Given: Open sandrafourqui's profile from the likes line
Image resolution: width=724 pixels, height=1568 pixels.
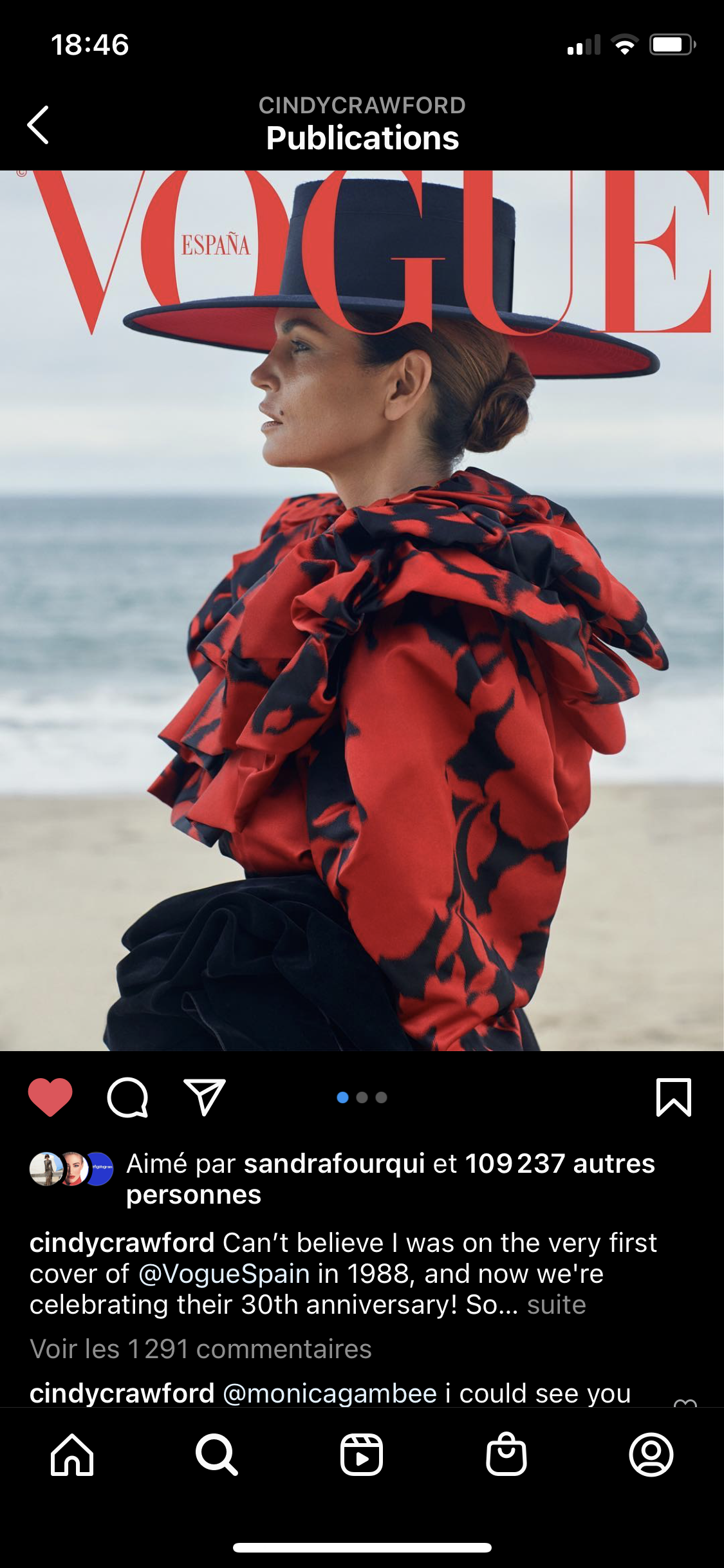Looking at the screenshot, I should click(x=335, y=1164).
